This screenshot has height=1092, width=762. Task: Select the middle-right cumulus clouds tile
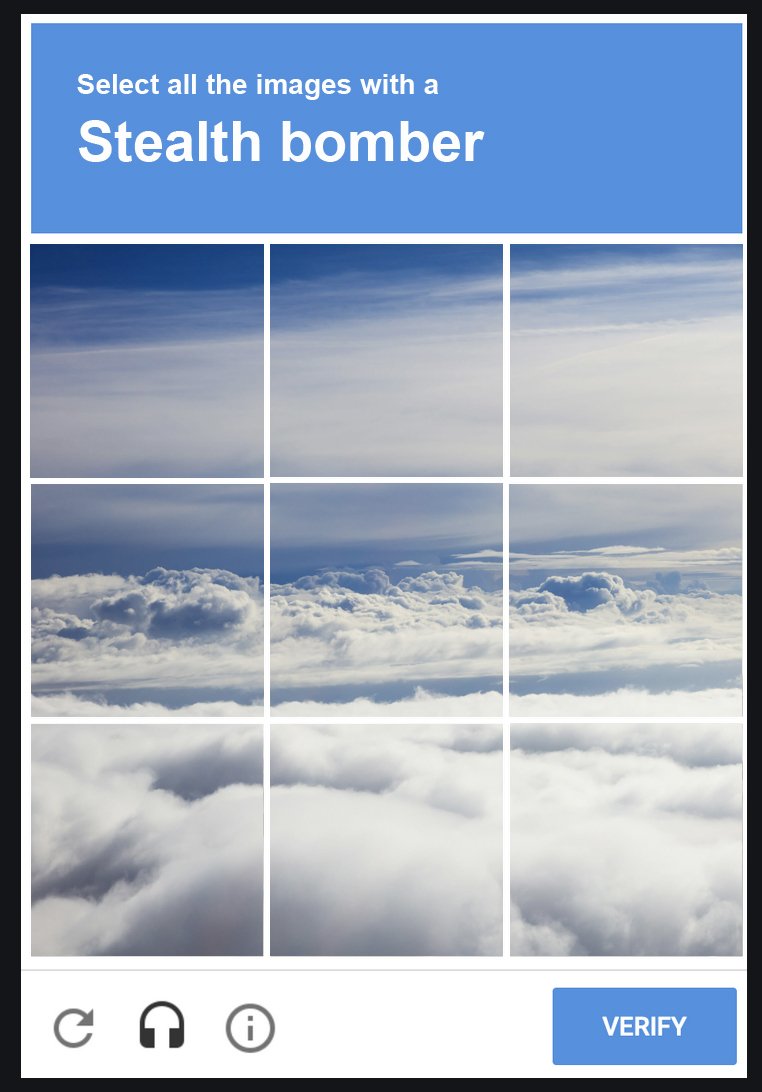(x=627, y=599)
